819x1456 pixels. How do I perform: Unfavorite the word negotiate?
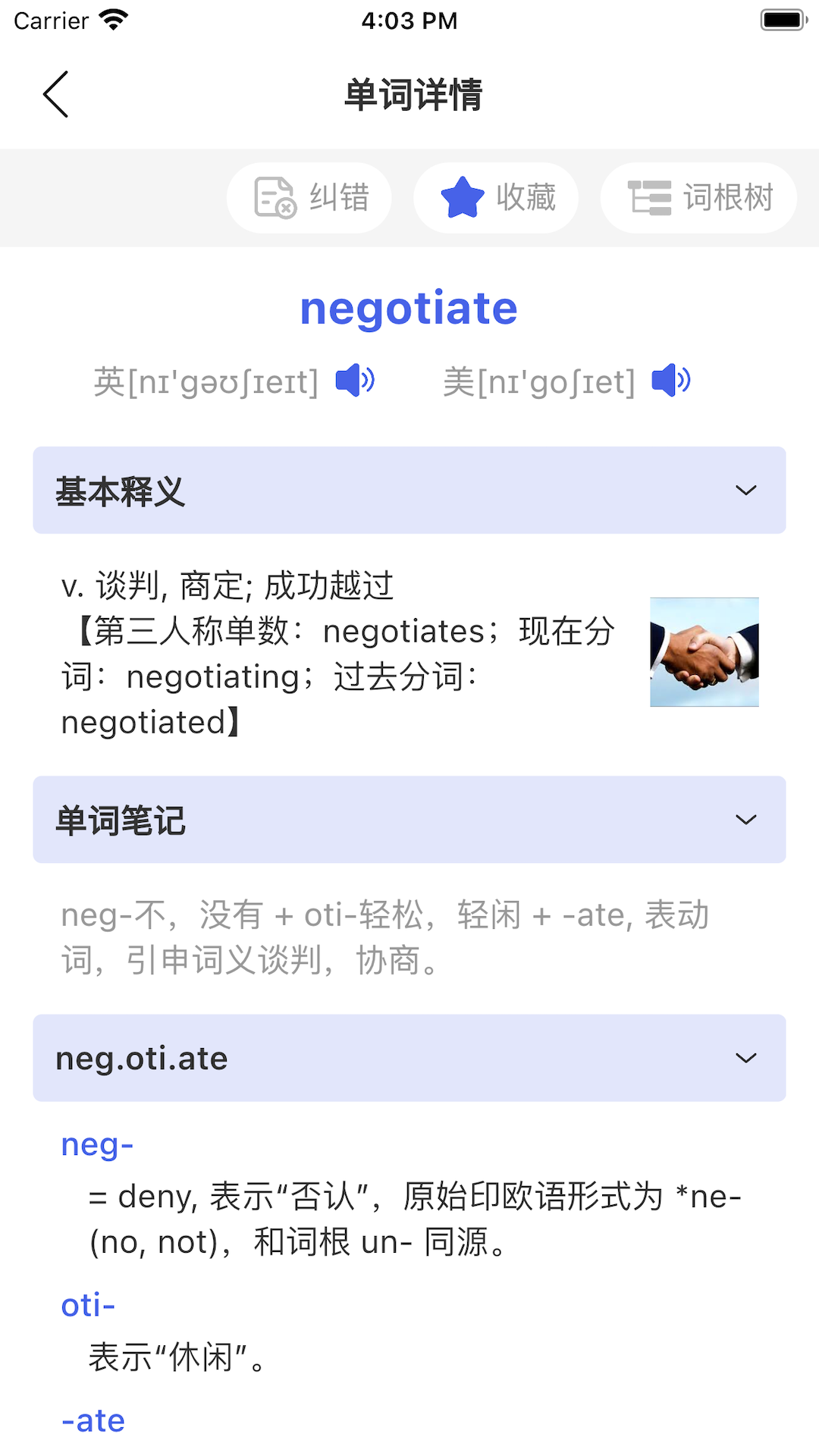tap(495, 197)
